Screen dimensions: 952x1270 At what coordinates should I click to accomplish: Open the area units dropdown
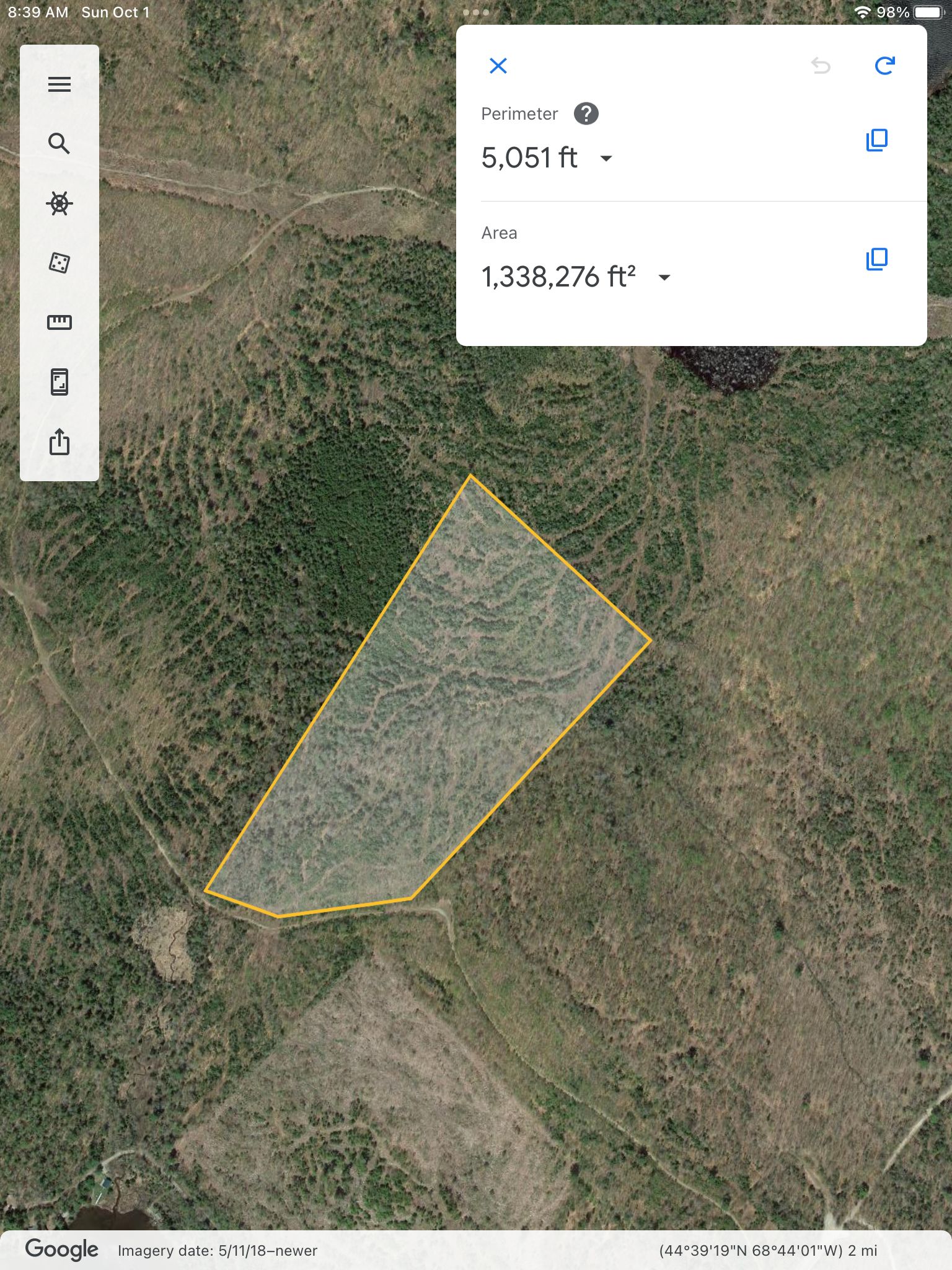click(x=663, y=278)
